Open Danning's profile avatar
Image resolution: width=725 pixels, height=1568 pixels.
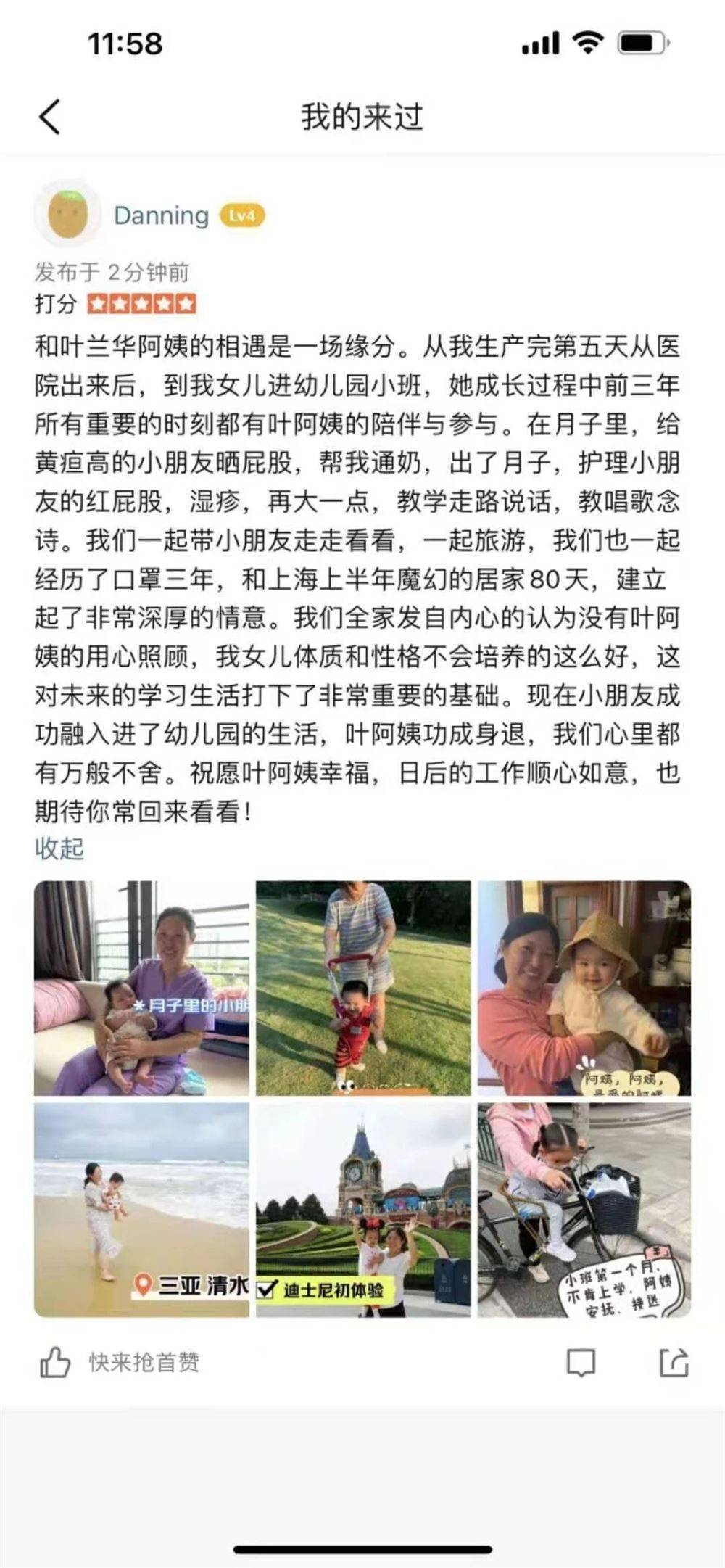pos(68,215)
